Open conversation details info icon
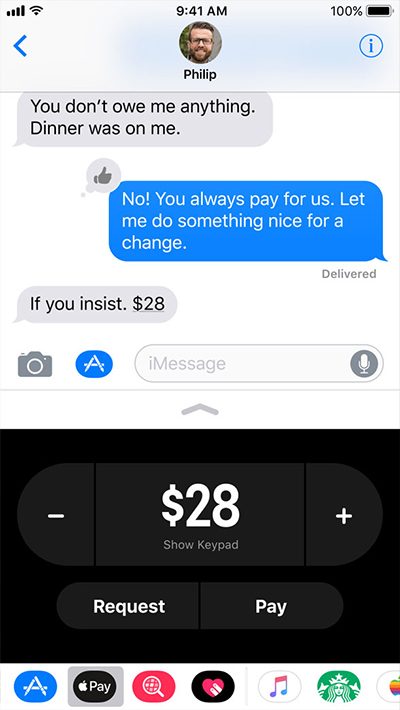 pyautogui.click(x=371, y=46)
